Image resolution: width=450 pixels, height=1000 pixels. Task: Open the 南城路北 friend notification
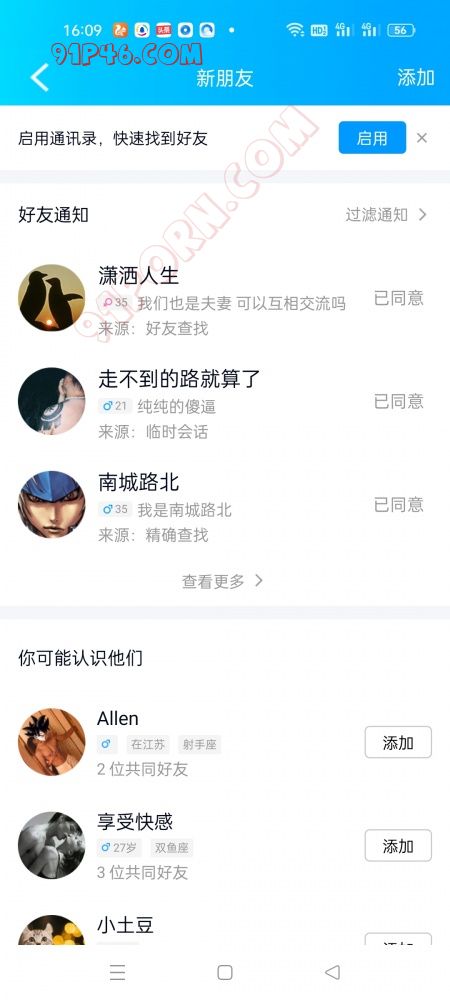tap(225, 504)
